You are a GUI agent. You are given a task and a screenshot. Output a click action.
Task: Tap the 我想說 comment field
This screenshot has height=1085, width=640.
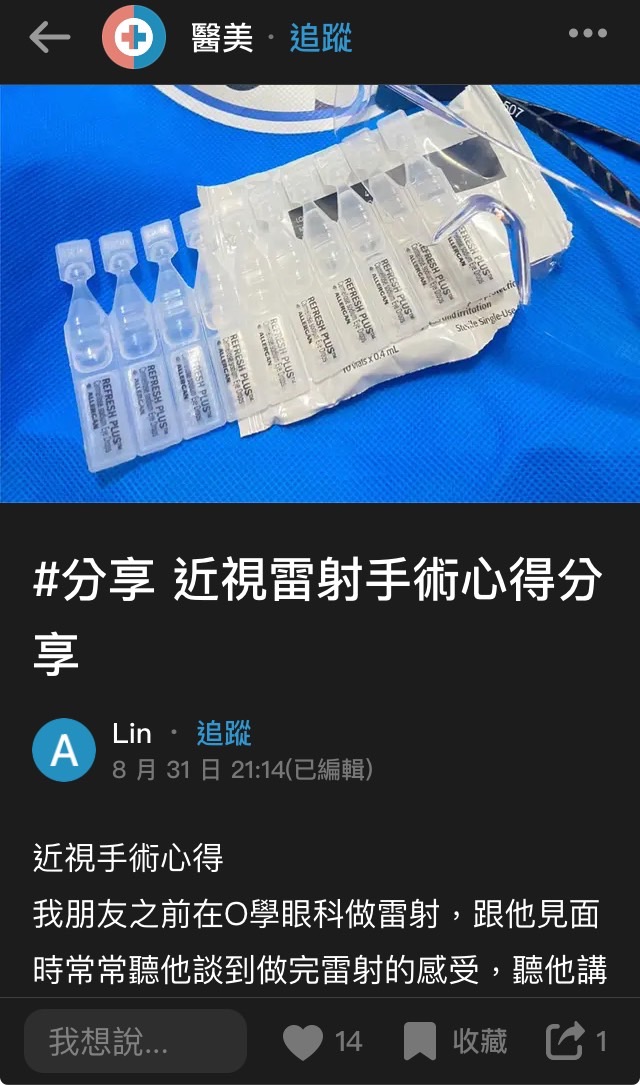pyautogui.click(x=135, y=1042)
